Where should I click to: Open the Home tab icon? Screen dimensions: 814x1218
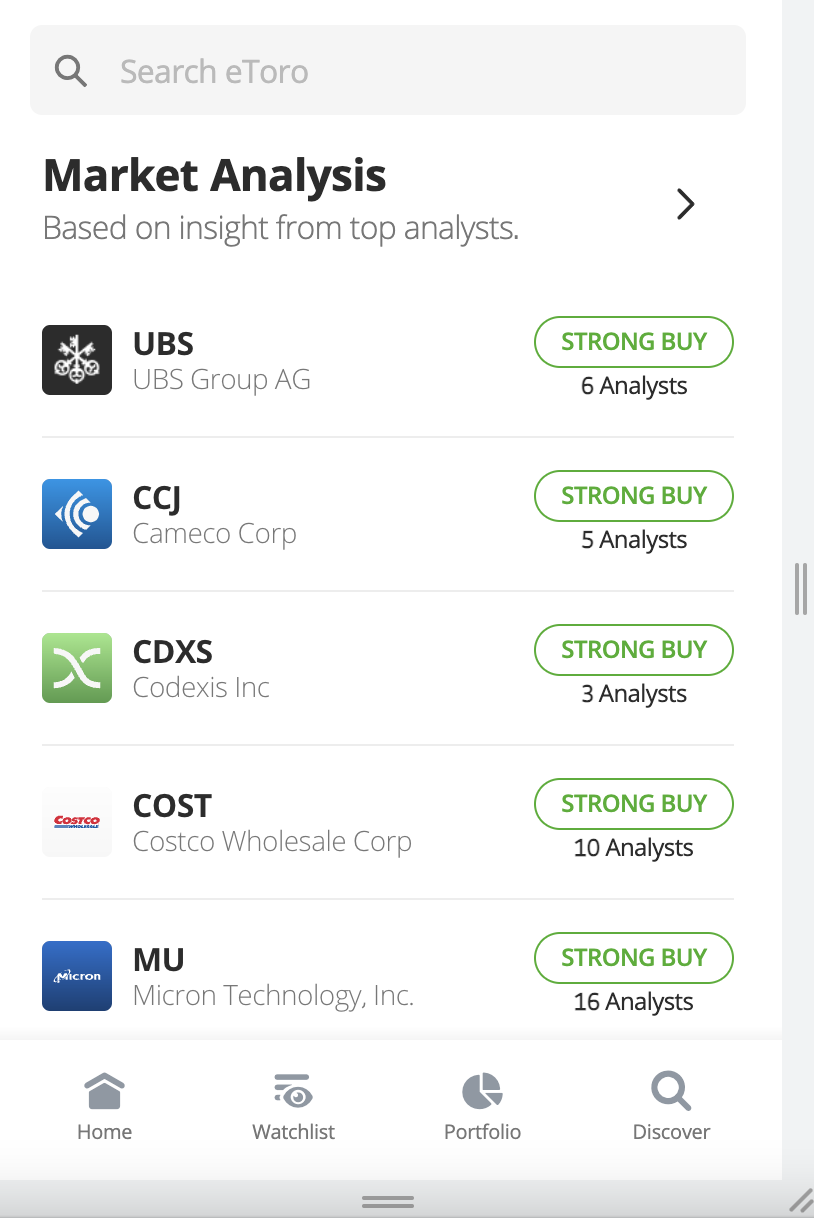(104, 1090)
